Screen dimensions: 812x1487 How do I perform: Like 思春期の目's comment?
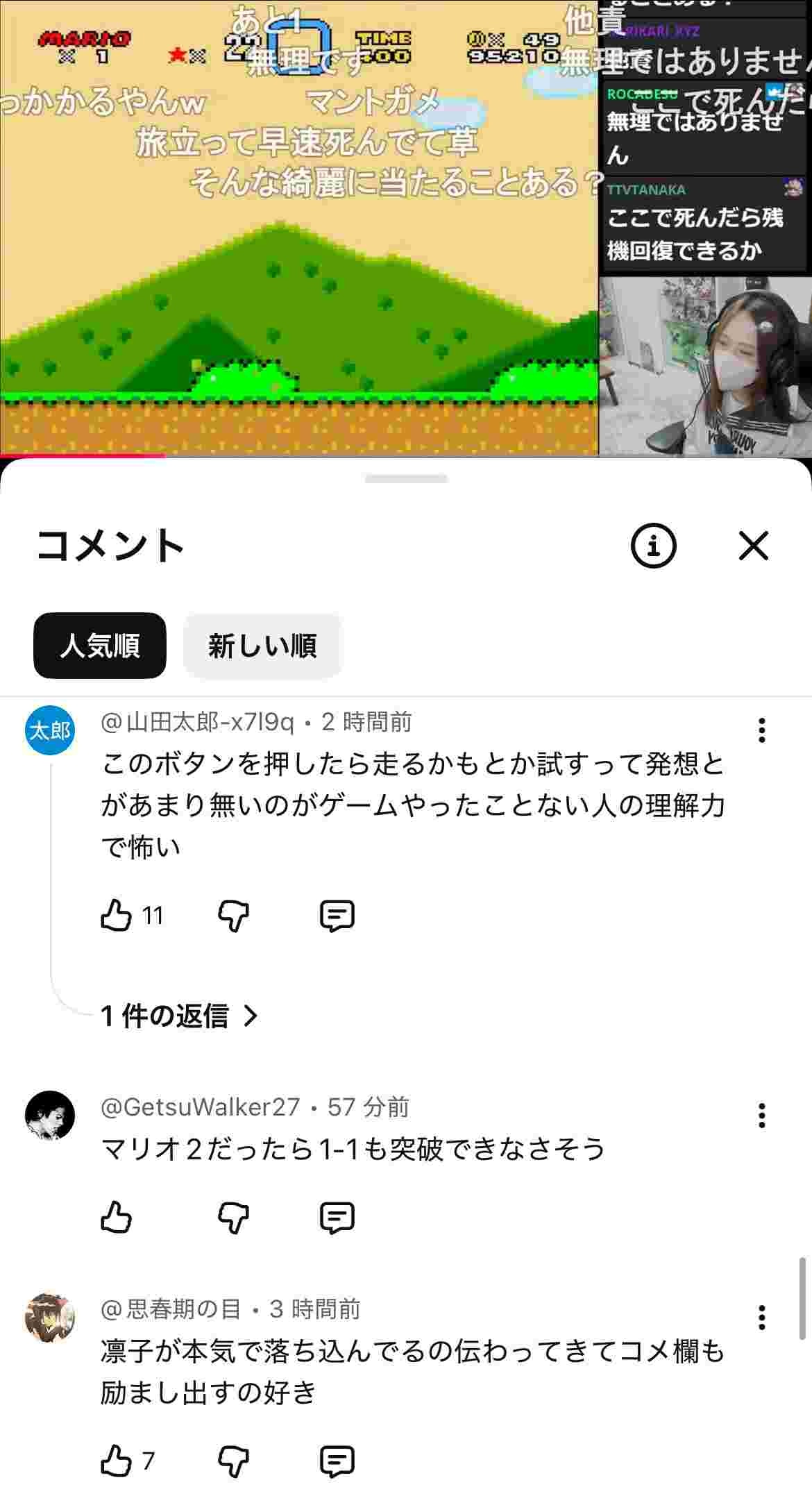click(x=117, y=1461)
